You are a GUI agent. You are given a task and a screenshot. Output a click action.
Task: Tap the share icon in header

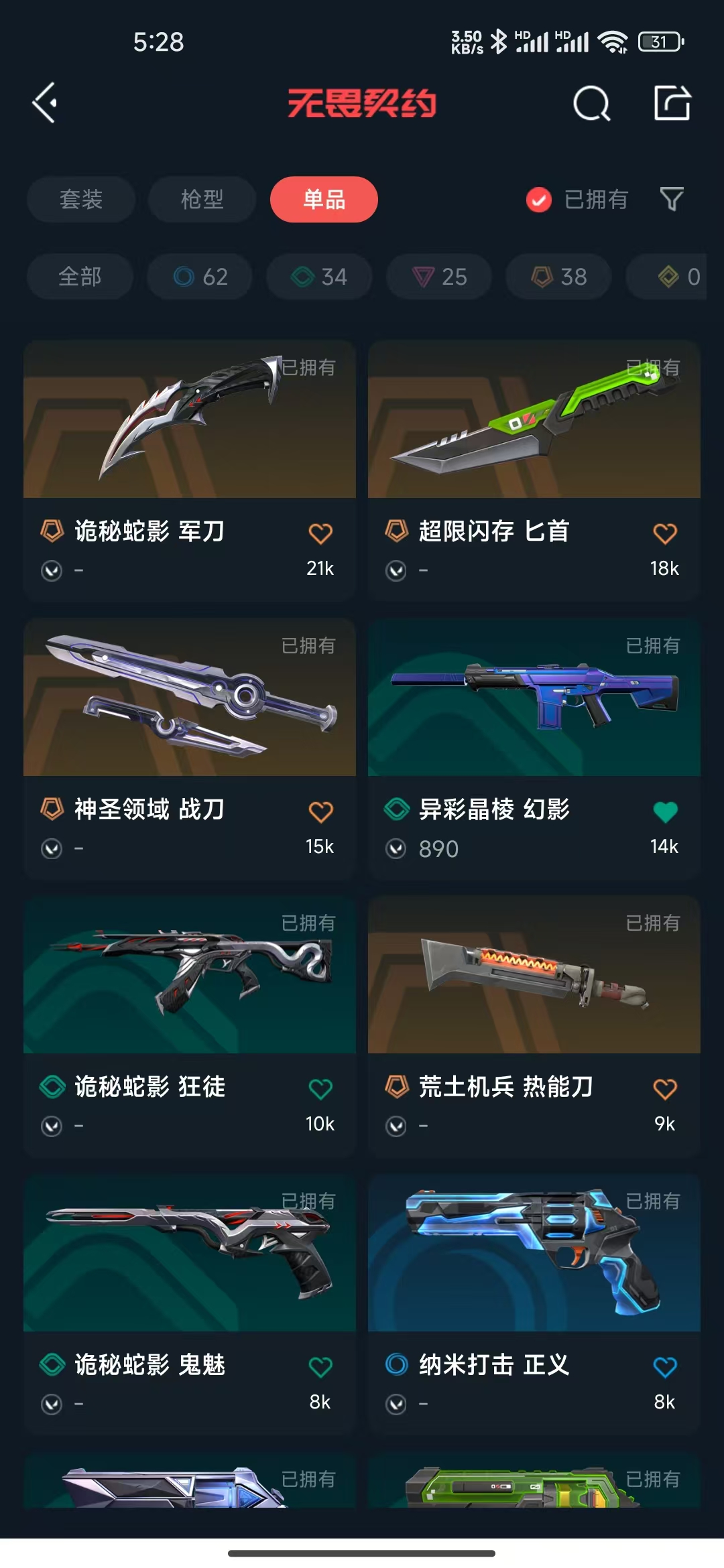(x=672, y=103)
